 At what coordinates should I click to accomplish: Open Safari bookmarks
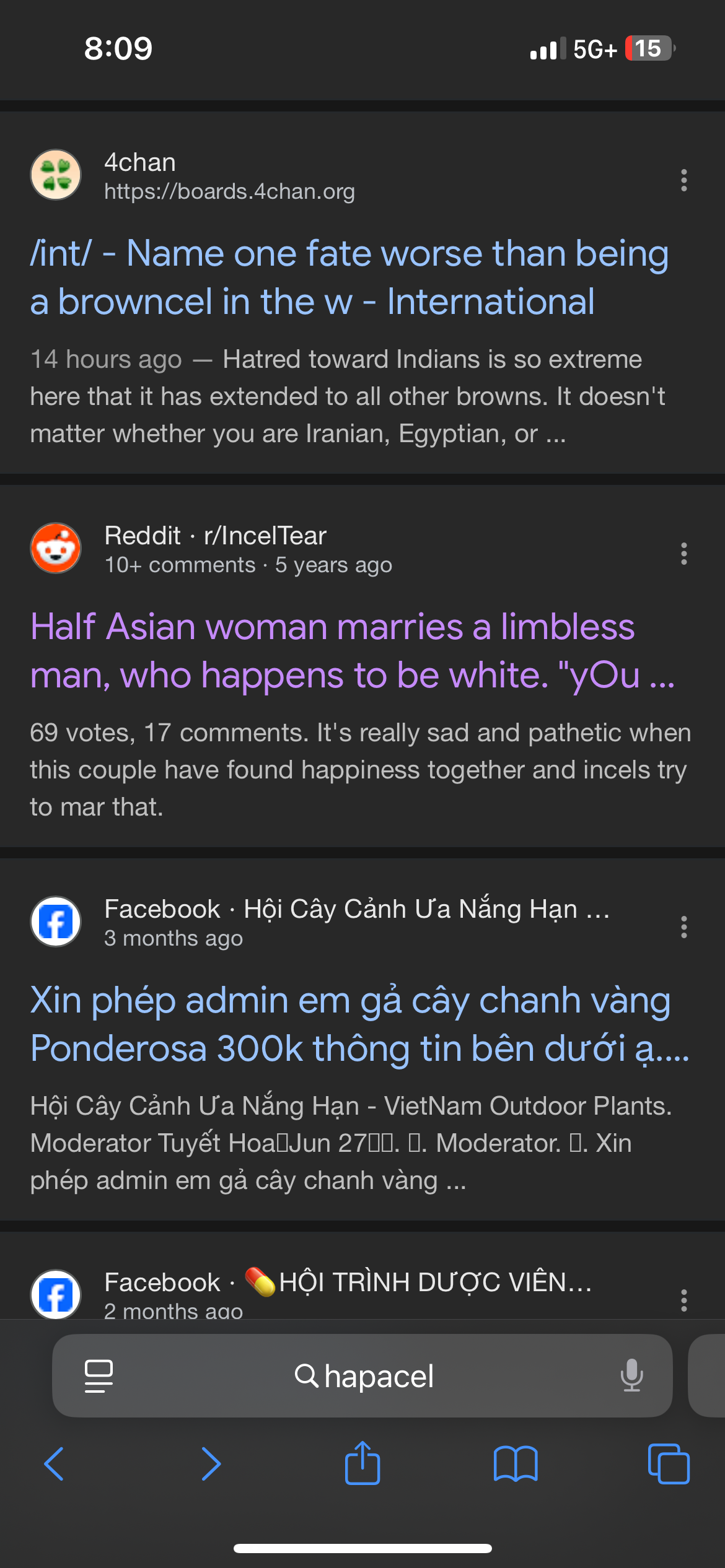click(516, 1464)
